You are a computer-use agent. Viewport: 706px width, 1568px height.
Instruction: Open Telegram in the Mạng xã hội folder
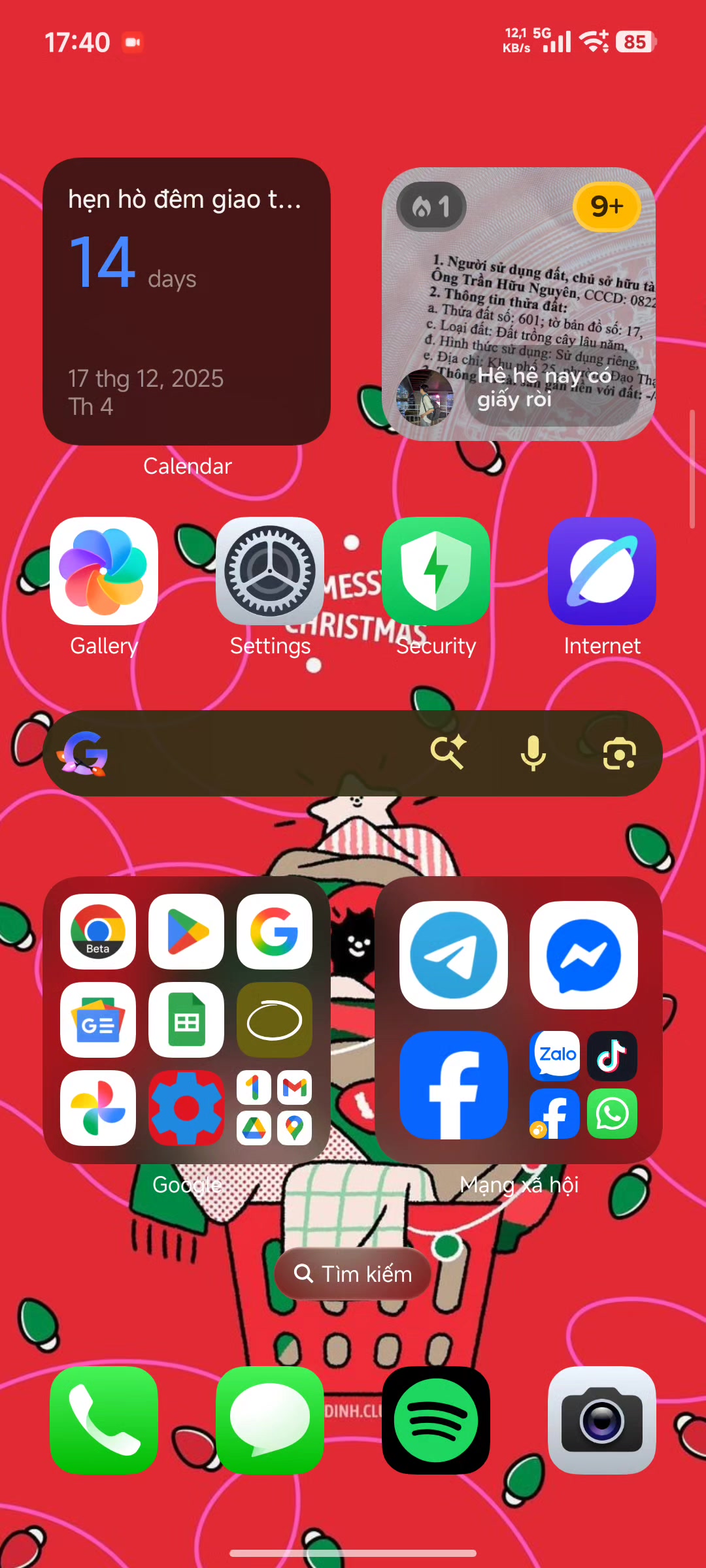pyautogui.click(x=453, y=955)
